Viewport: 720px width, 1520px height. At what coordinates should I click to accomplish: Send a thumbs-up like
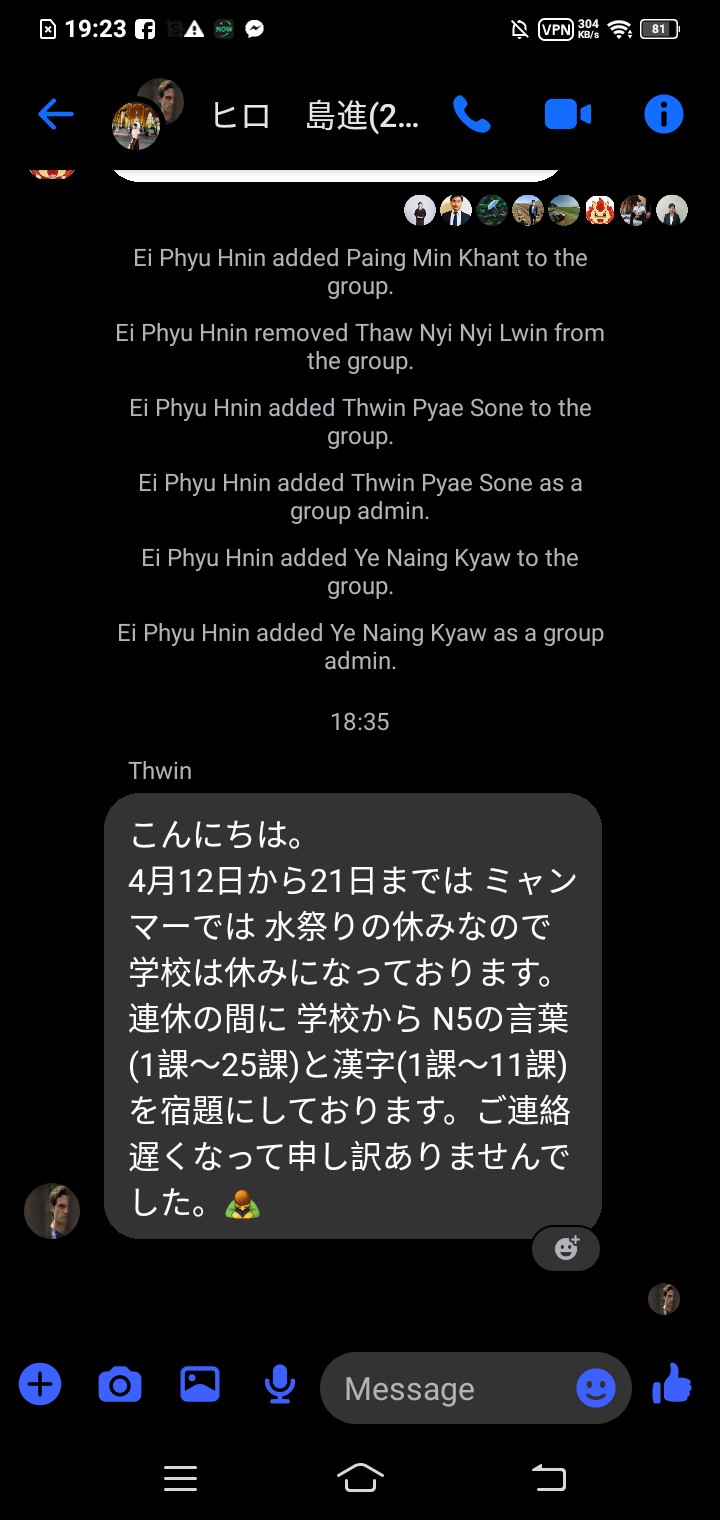click(672, 1385)
